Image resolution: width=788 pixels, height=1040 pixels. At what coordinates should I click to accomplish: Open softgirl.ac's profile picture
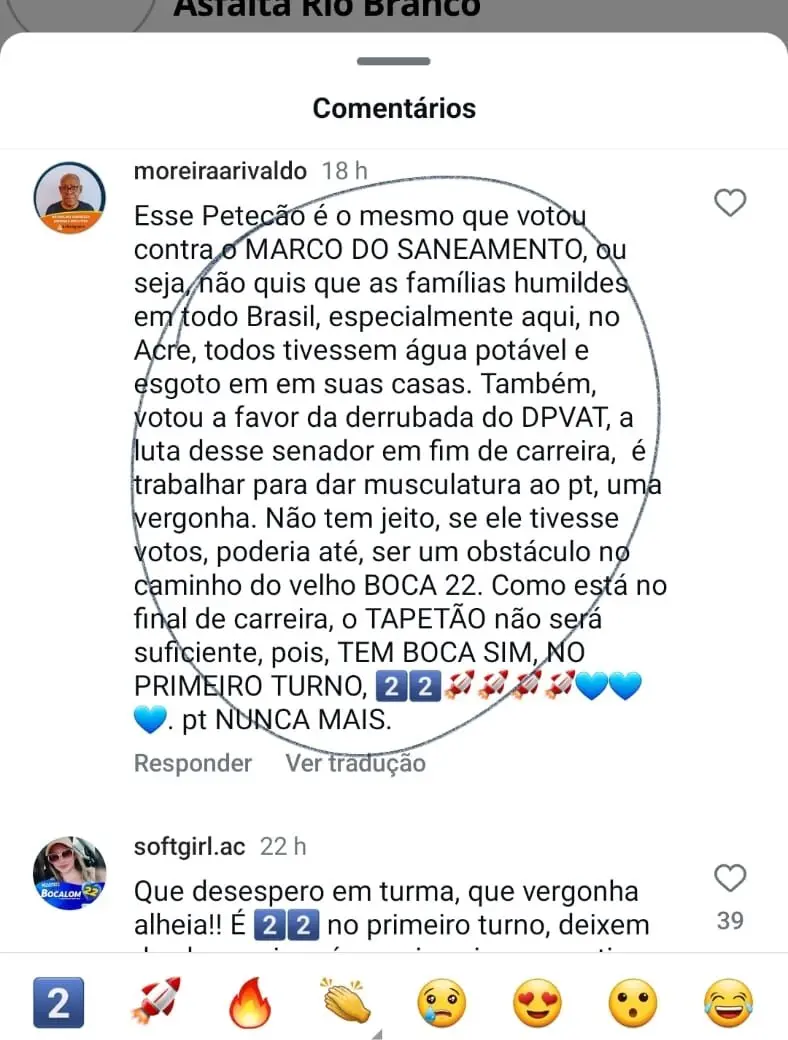pos(70,872)
